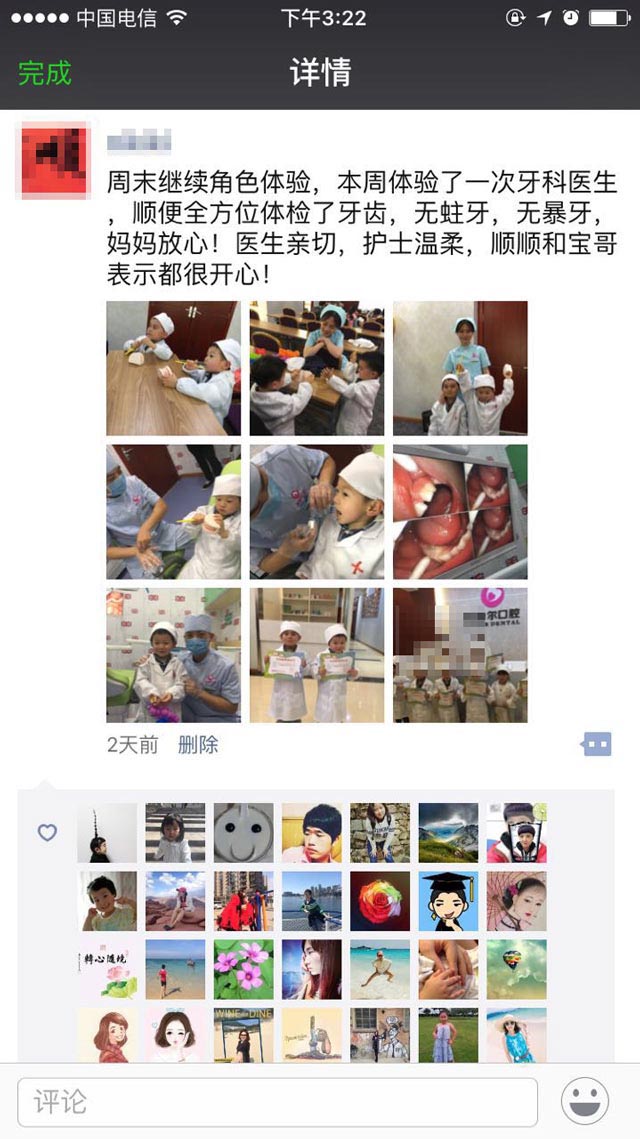Open the pink flowers avatar in likes

coord(243,969)
